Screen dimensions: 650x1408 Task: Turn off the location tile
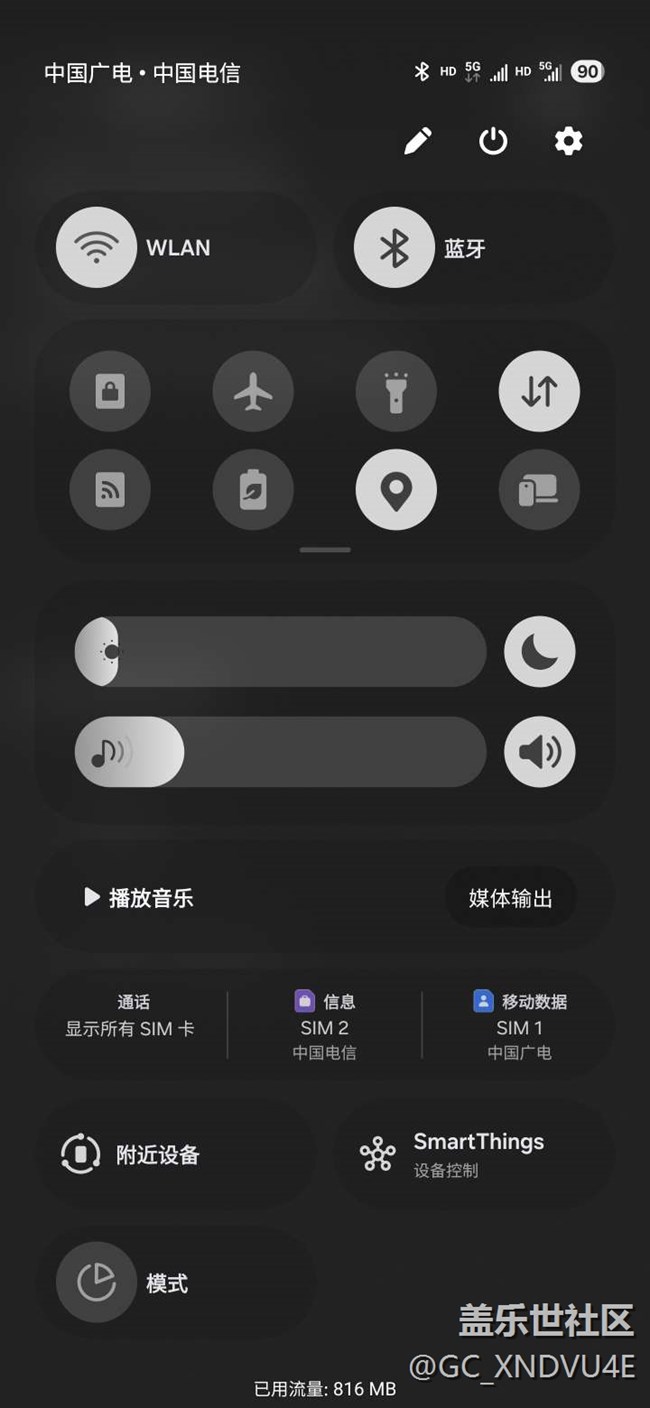pos(396,489)
